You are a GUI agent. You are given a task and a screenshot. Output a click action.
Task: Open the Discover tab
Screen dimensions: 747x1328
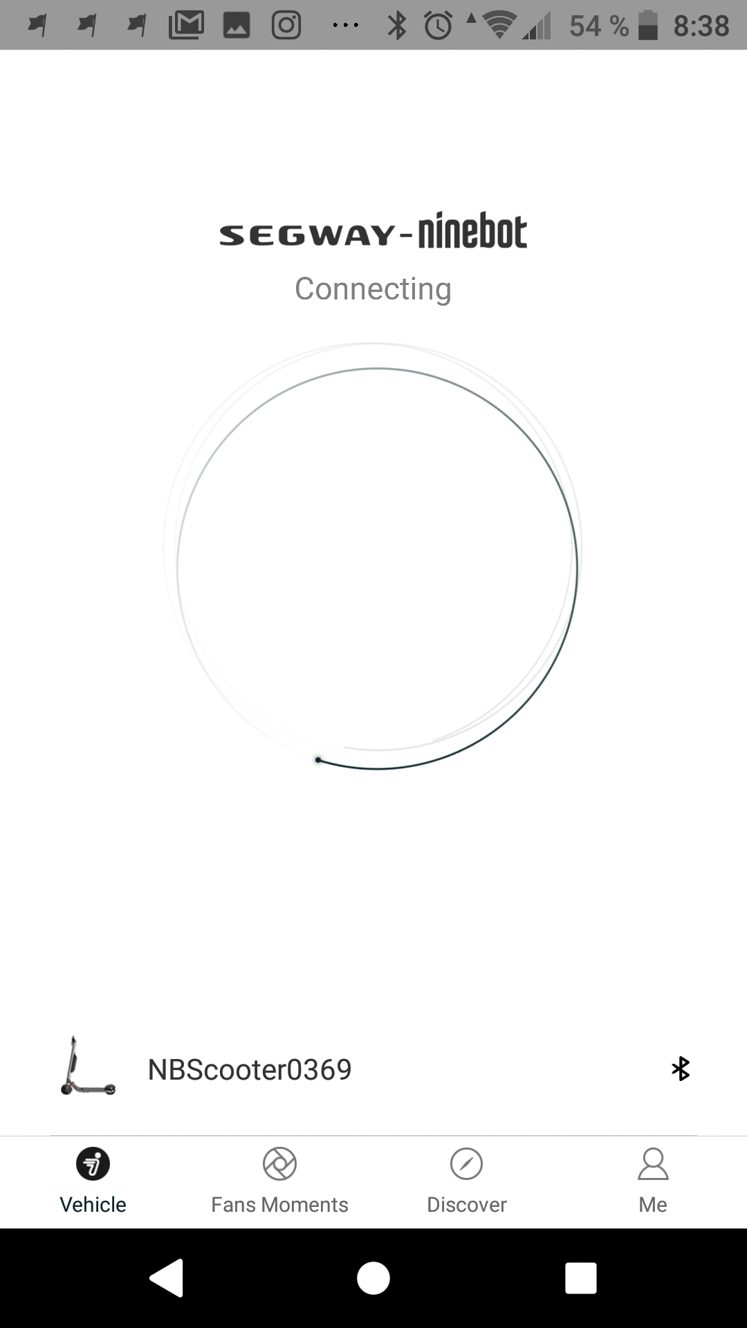pos(466,1181)
